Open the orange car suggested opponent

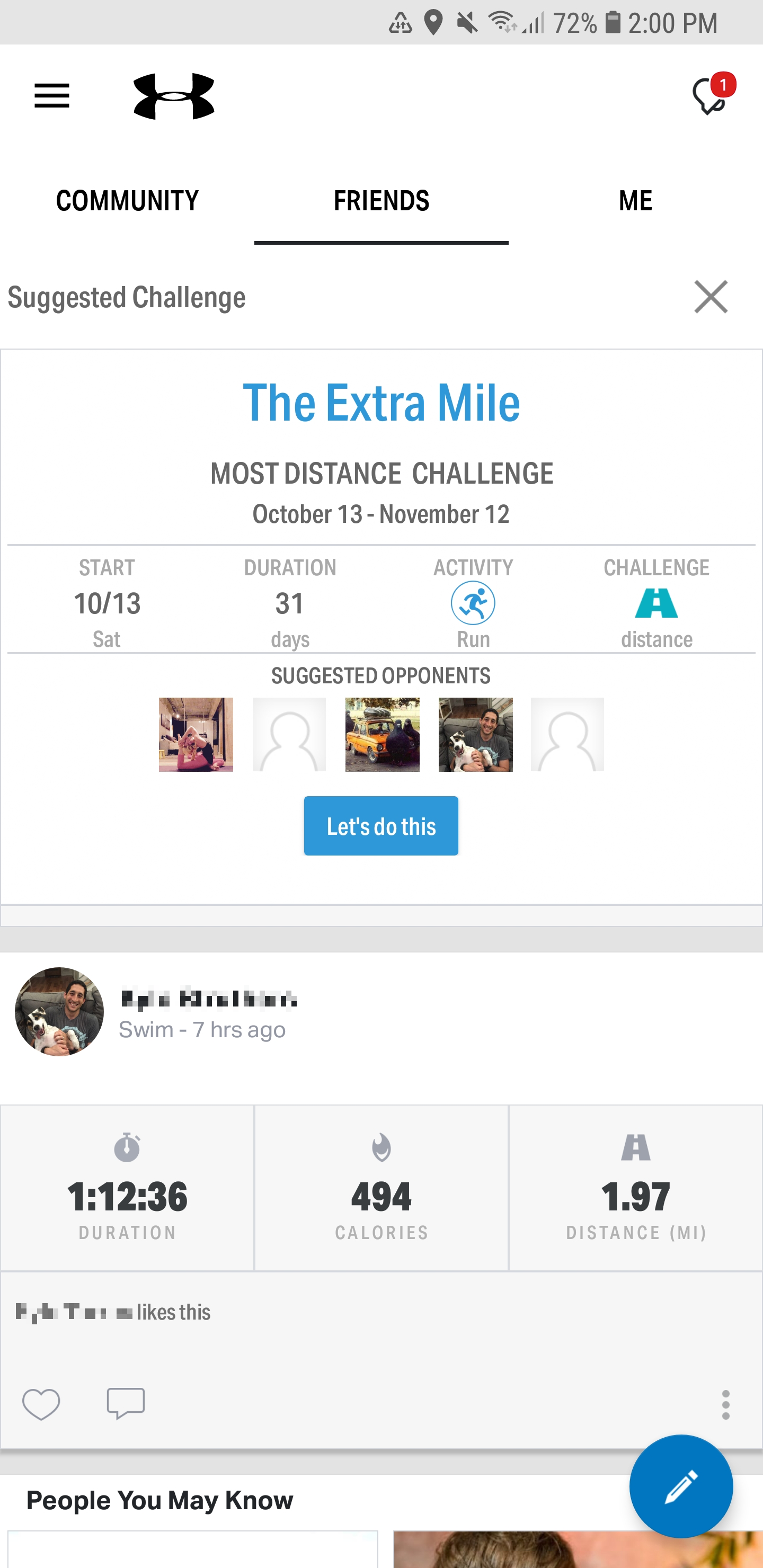click(x=382, y=734)
